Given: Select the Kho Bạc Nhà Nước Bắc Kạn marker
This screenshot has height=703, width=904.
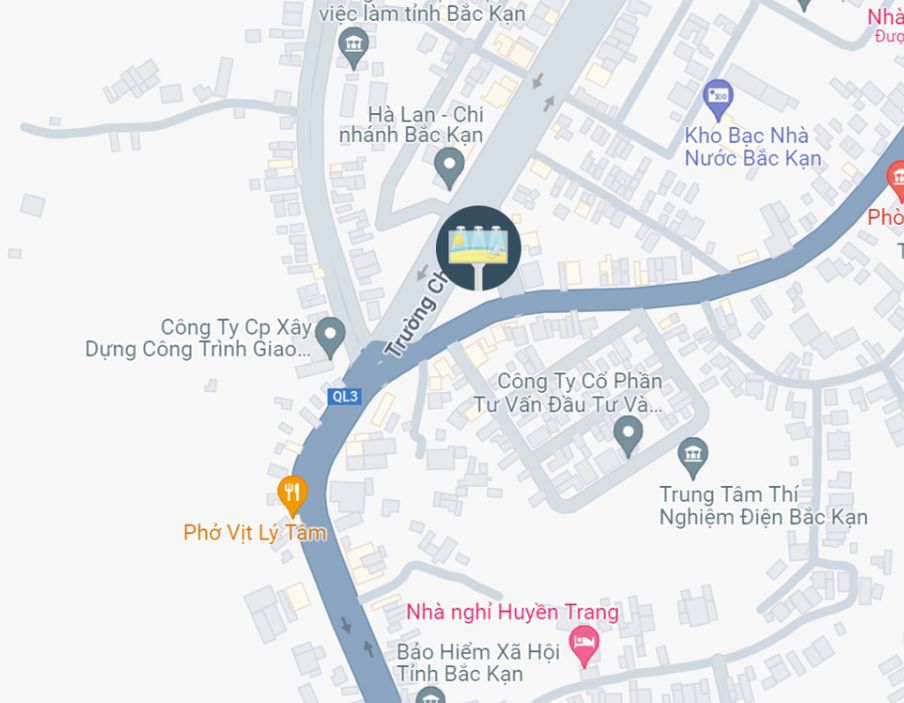Looking at the screenshot, I should pos(718,97).
